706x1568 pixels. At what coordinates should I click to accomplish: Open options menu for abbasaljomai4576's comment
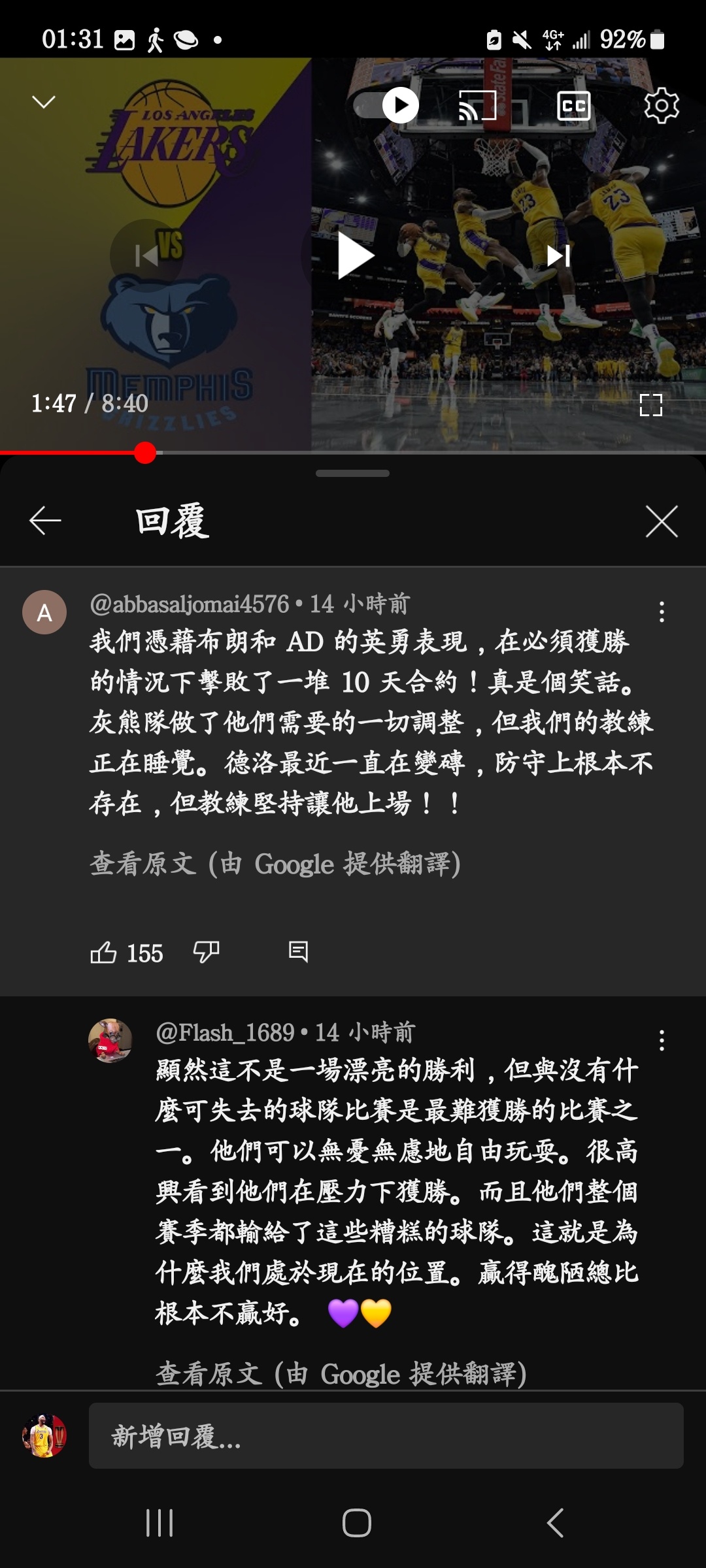pyautogui.click(x=662, y=612)
